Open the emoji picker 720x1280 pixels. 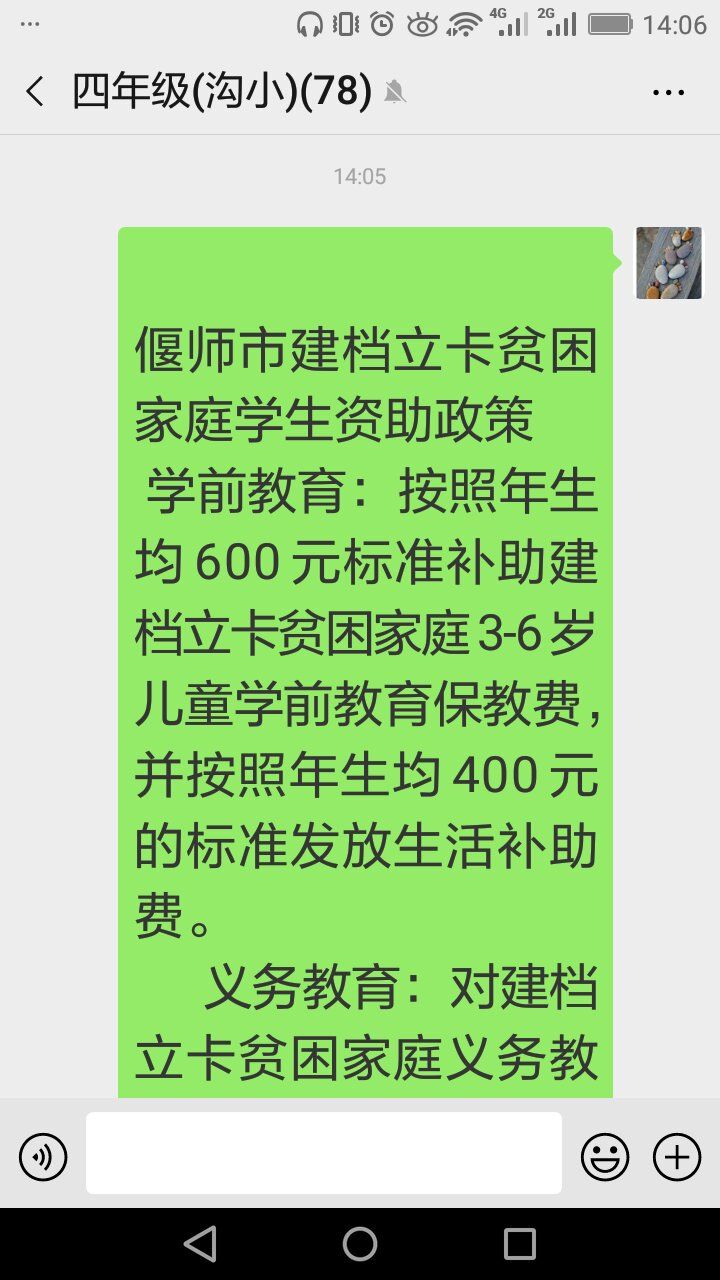pyautogui.click(x=605, y=1157)
